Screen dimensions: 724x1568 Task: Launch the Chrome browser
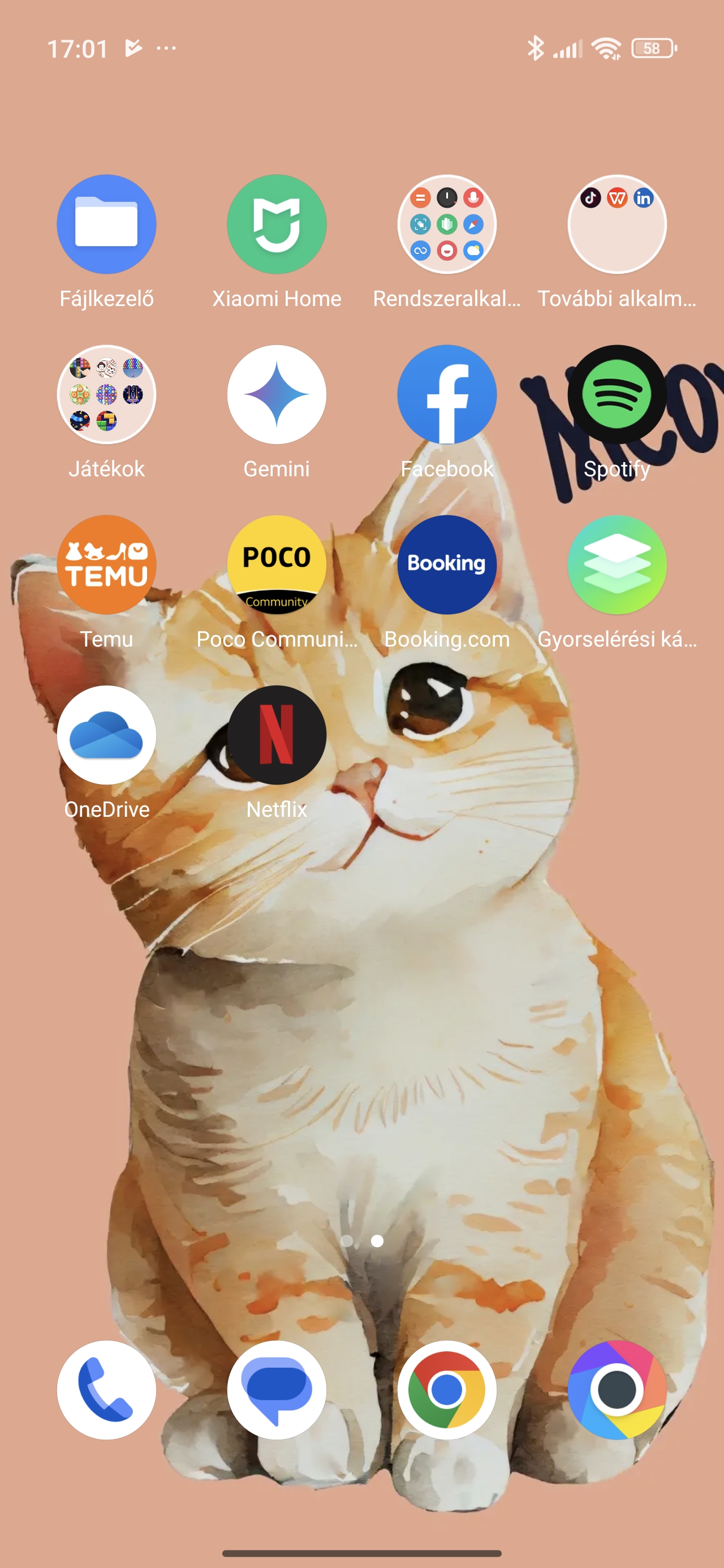[x=447, y=1390]
